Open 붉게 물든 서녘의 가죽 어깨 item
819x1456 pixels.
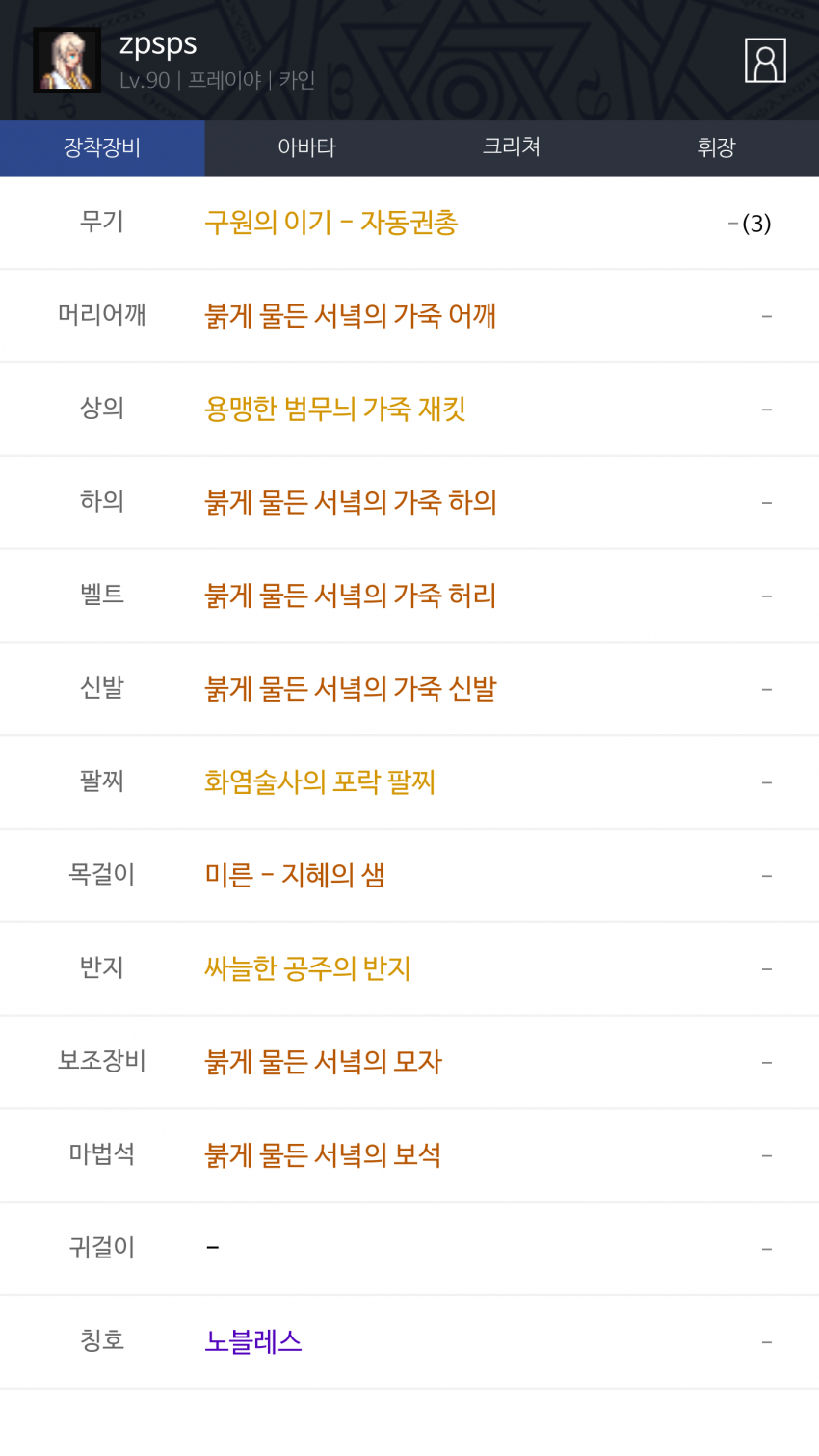pos(350,316)
